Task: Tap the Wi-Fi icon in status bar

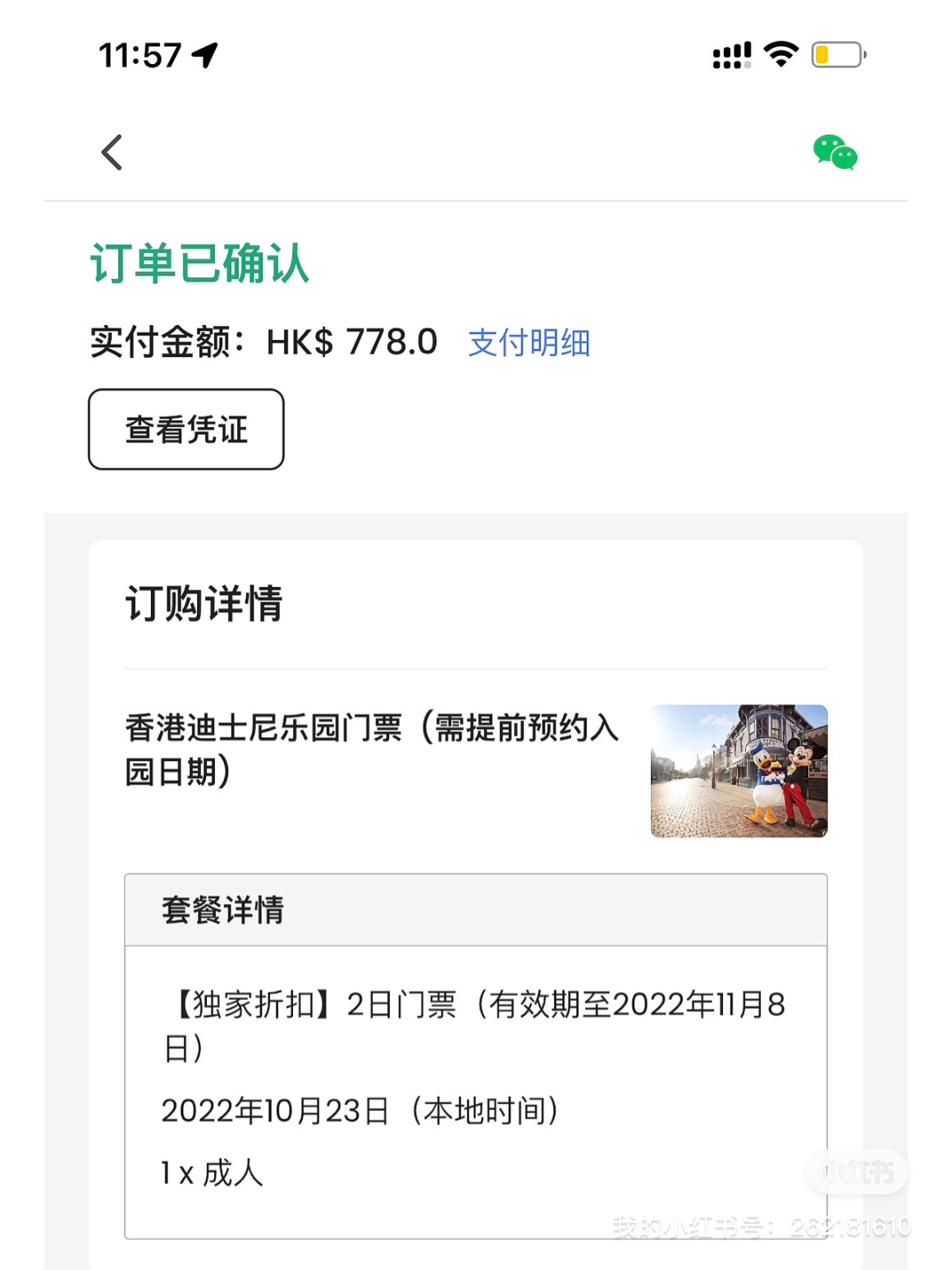Action: point(780,53)
